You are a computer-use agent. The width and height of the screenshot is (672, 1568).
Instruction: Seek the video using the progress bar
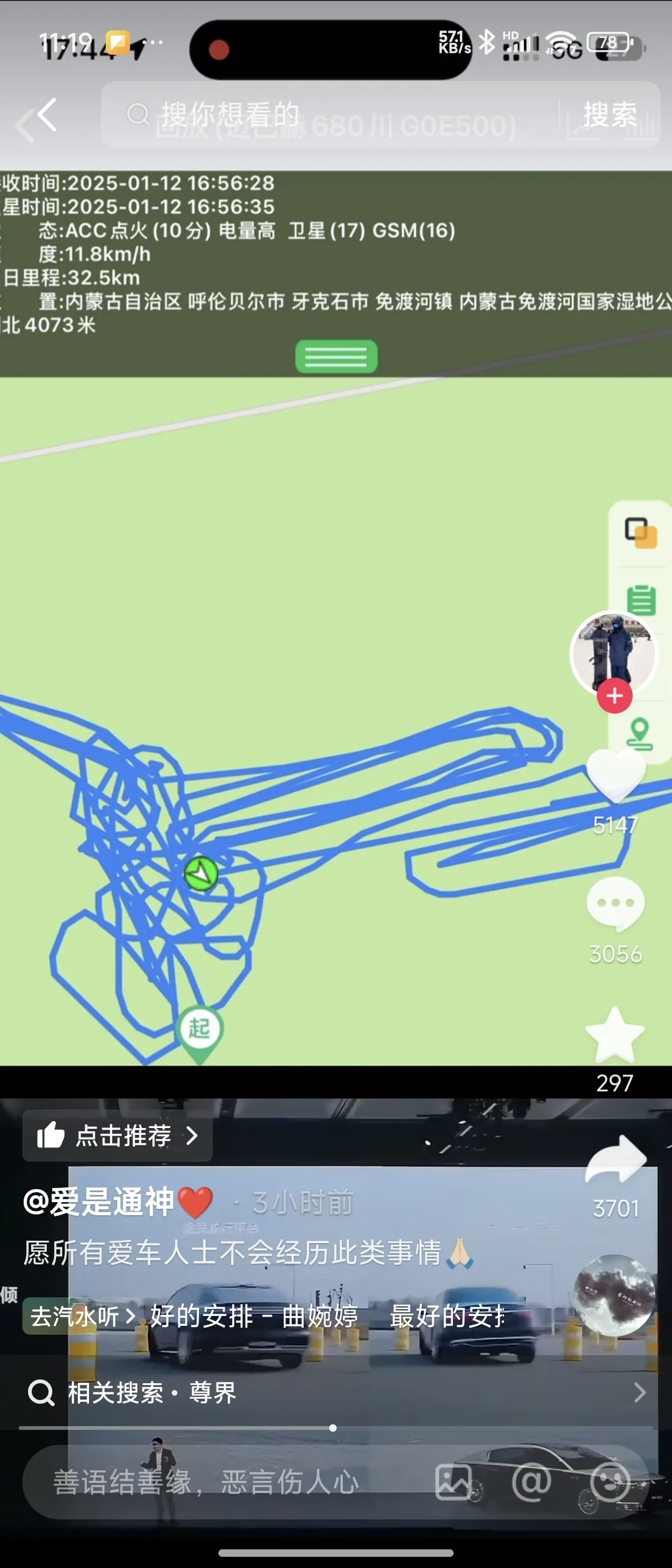333,1428
